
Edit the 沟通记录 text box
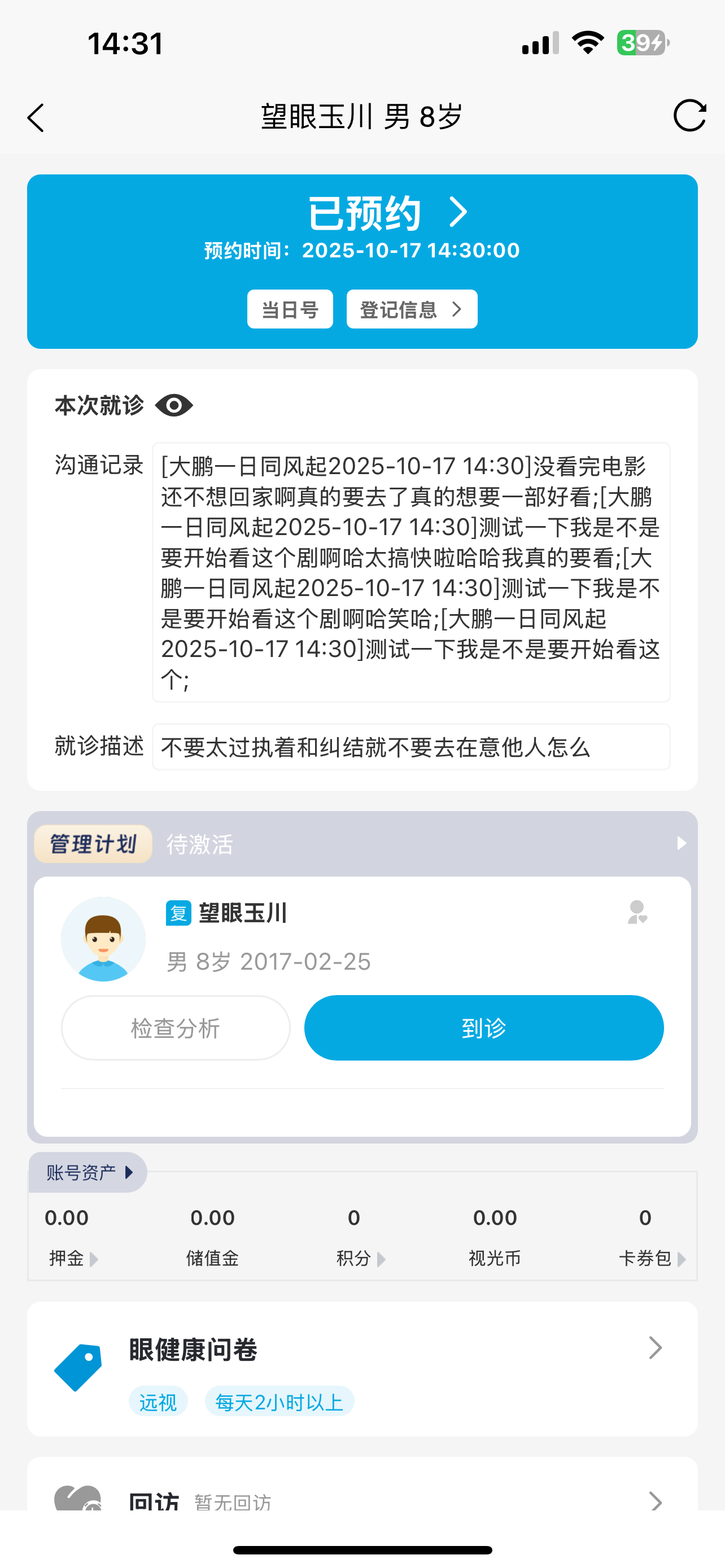[411, 572]
